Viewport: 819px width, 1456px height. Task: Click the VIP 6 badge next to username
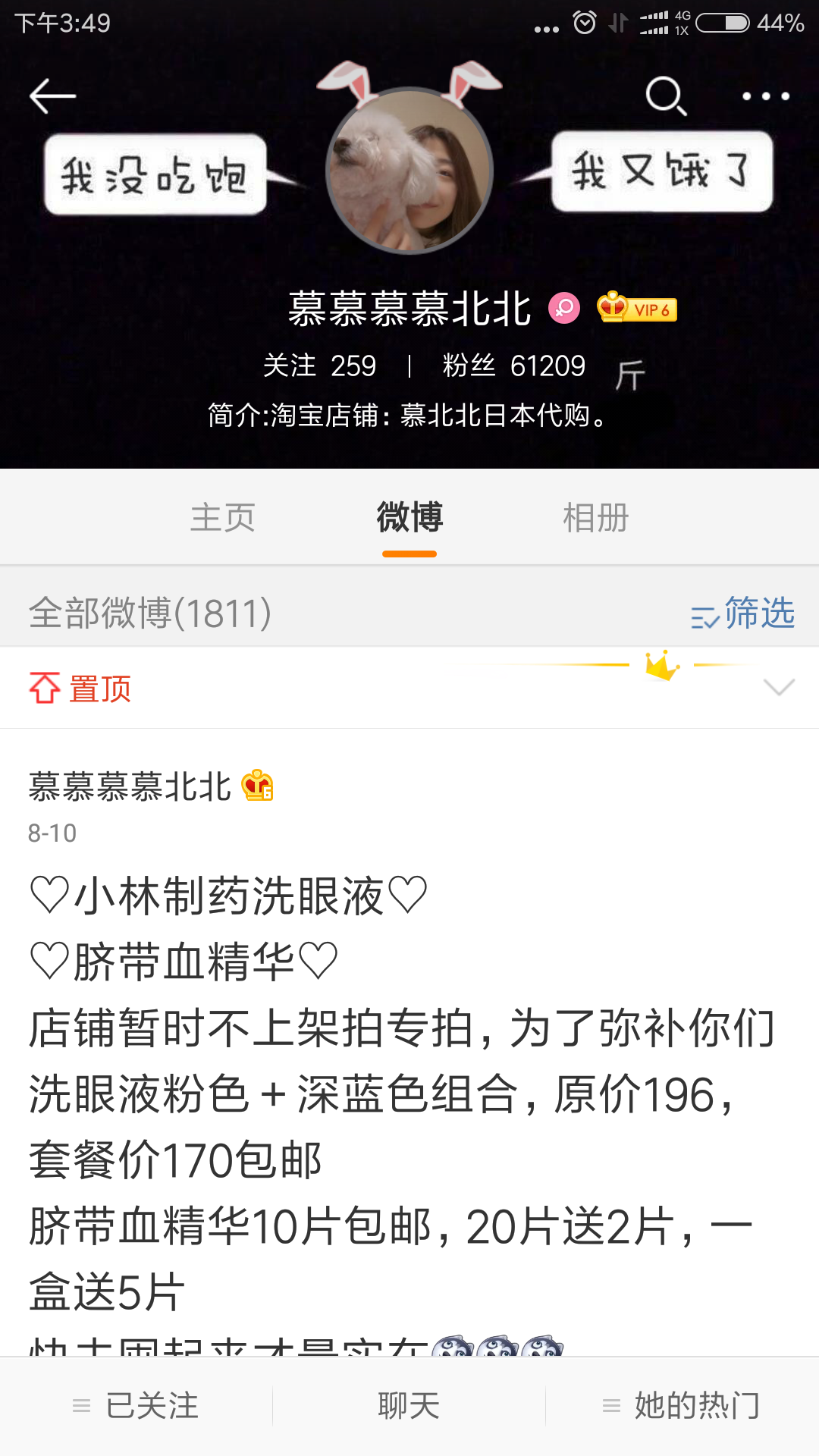click(635, 309)
